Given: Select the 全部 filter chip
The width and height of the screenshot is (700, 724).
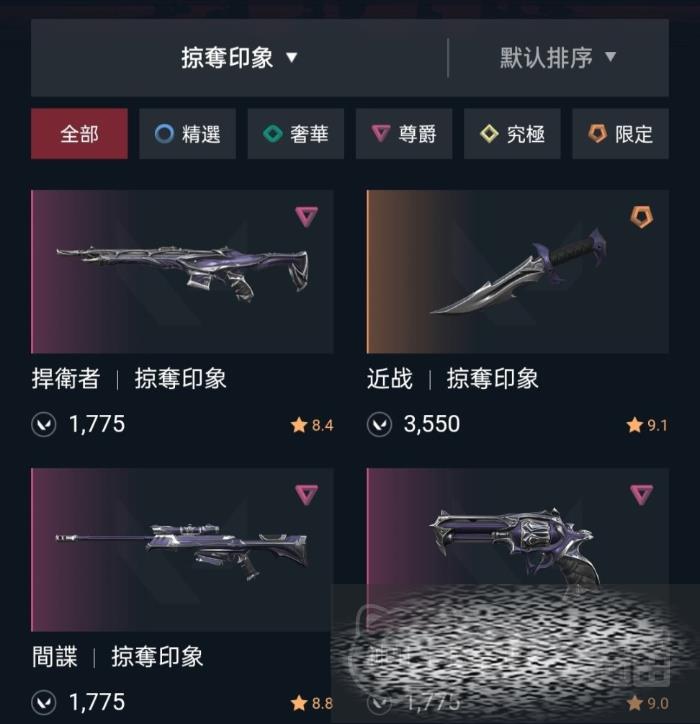Looking at the screenshot, I should pyautogui.click(x=79, y=134).
